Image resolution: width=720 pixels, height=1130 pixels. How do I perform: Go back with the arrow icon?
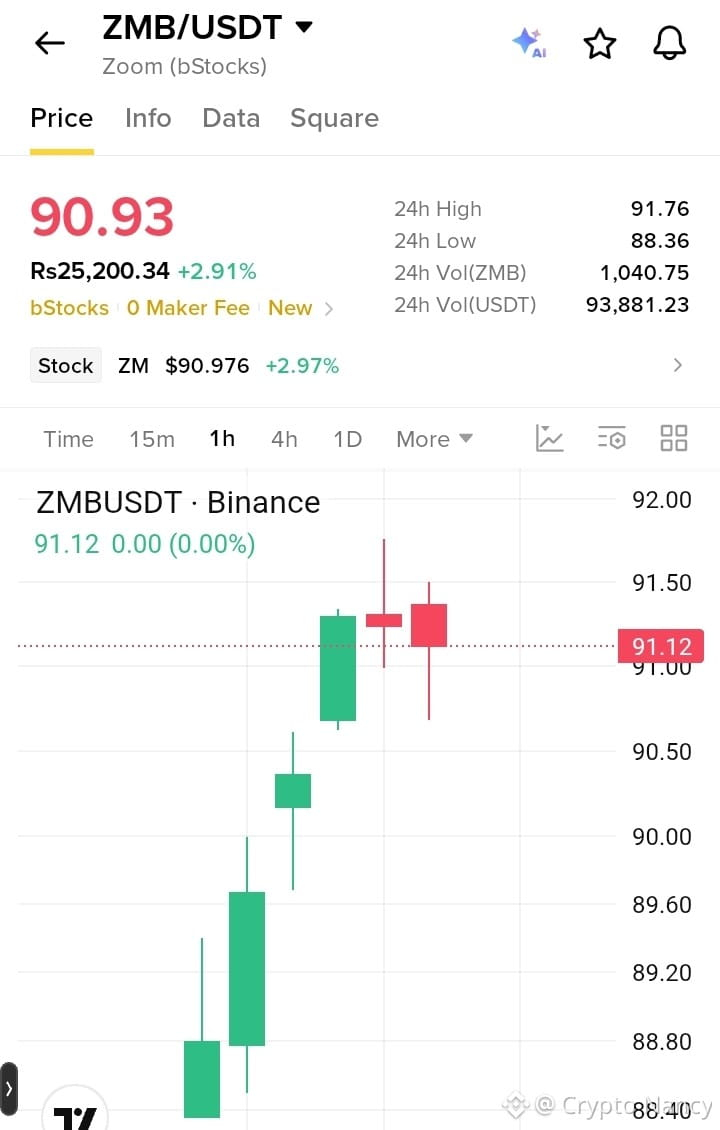[50, 43]
